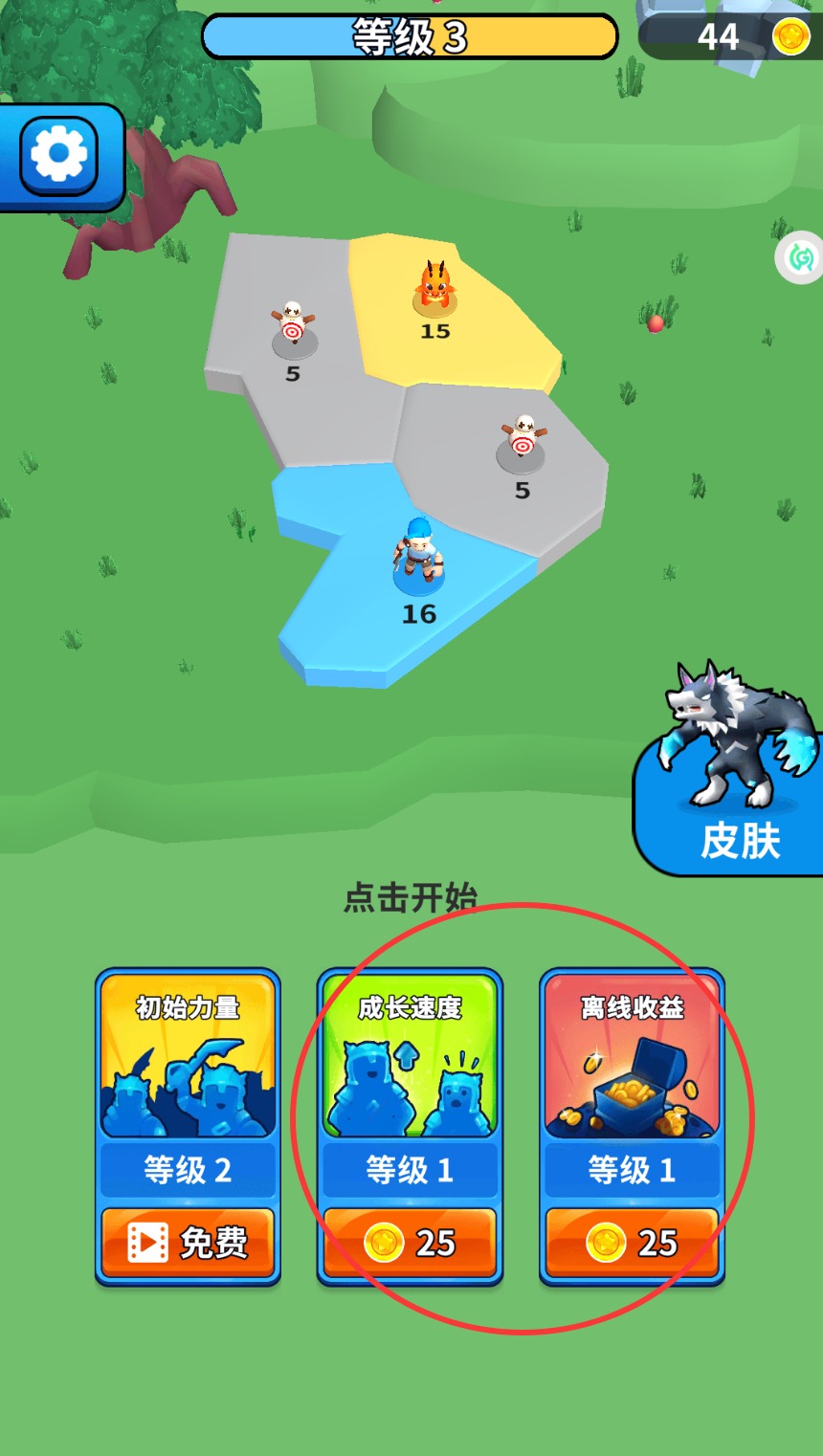
Task: Open the settings gear
Action: pyautogui.click(x=59, y=155)
